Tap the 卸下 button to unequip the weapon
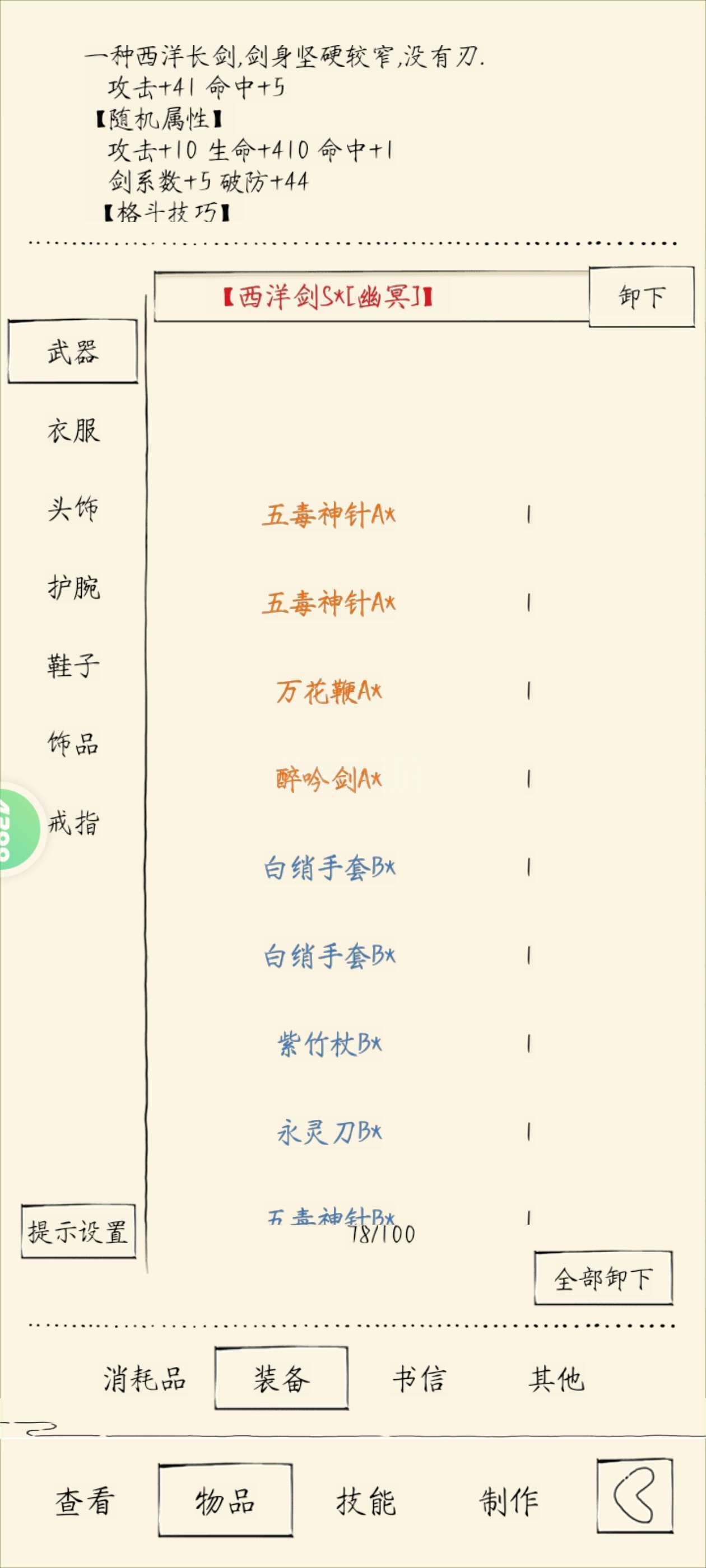The width and height of the screenshot is (706, 1568). [x=641, y=296]
